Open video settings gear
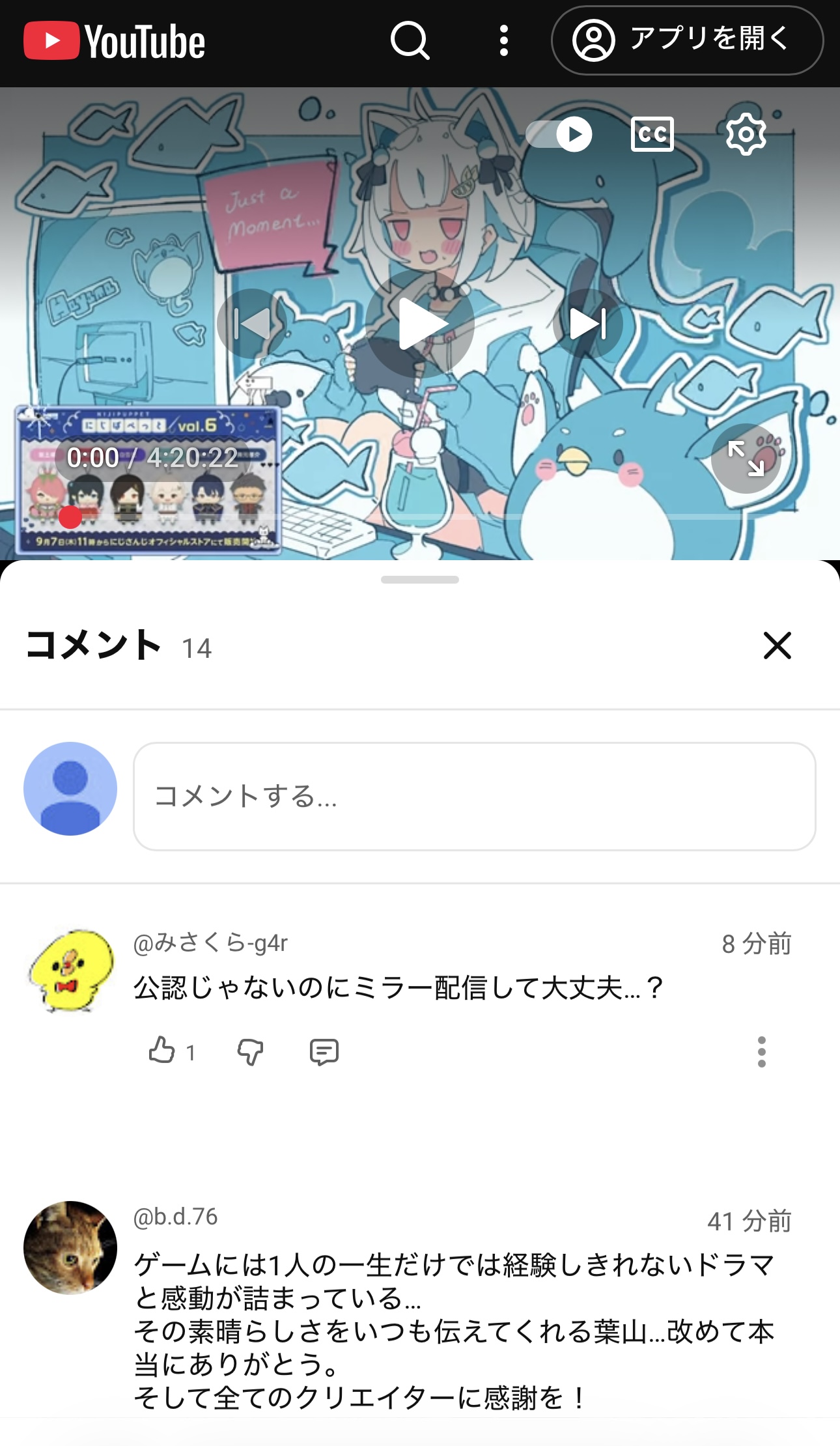 coord(746,134)
